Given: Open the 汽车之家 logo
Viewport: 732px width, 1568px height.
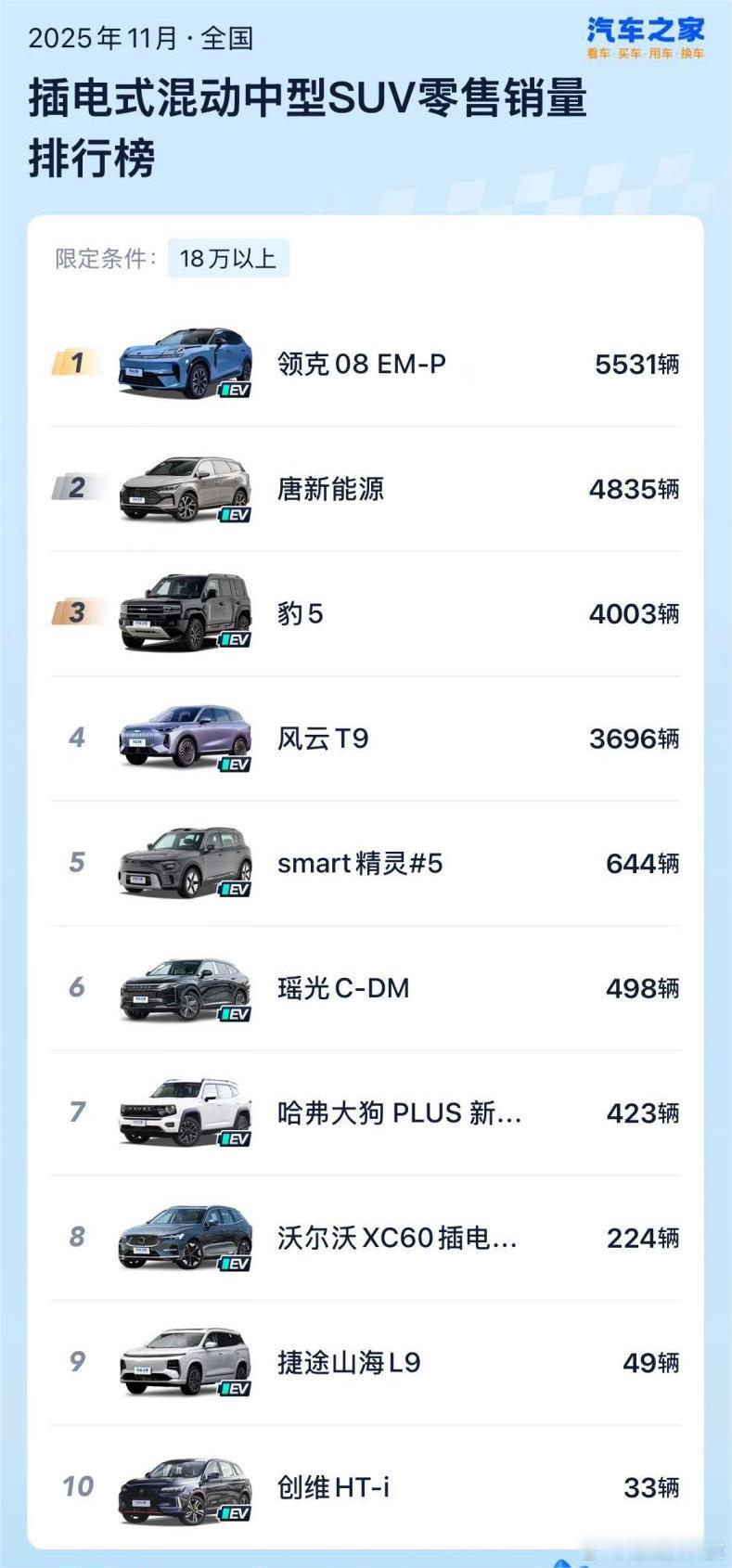Looking at the screenshot, I should pos(643,30).
